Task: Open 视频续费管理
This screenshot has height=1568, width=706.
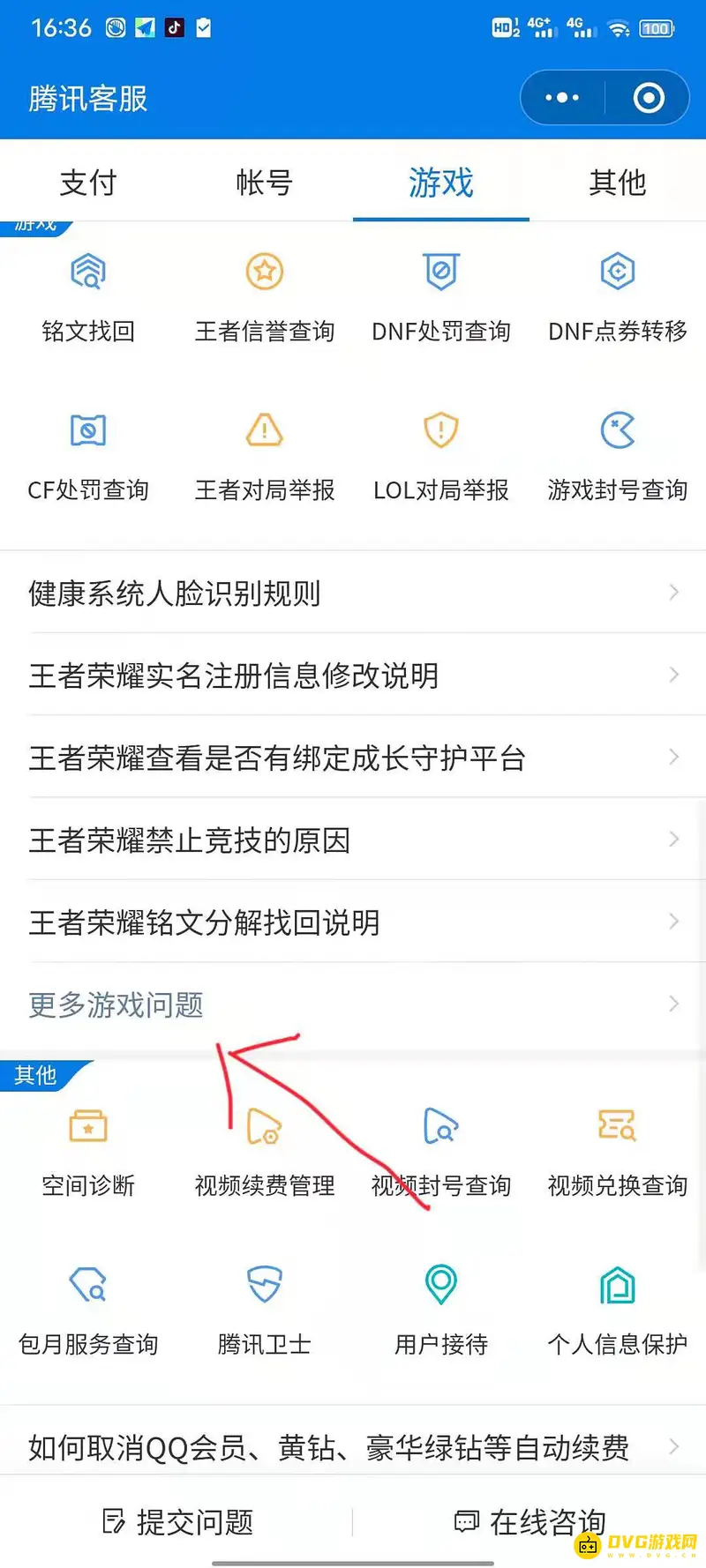Action: point(263,1126)
